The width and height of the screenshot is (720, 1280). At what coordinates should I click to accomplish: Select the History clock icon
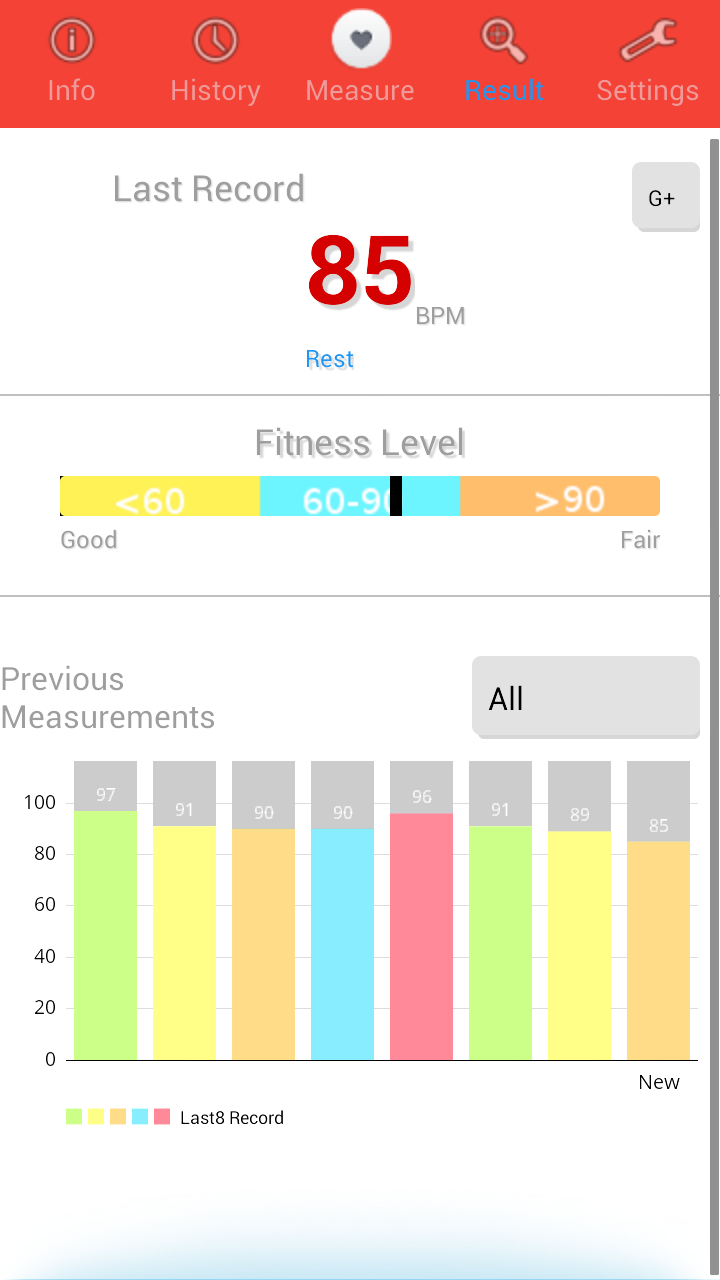point(215,38)
